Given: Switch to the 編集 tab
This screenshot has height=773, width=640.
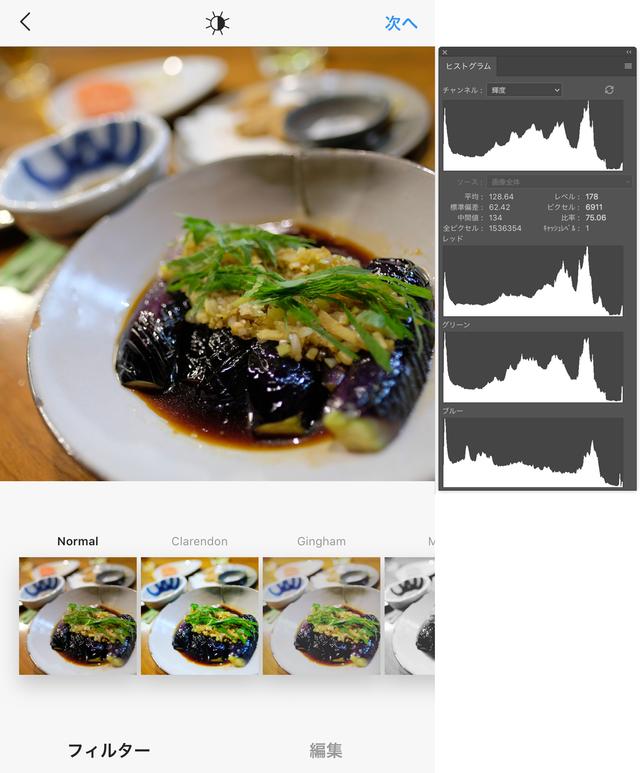Looking at the screenshot, I should (326, 750).
